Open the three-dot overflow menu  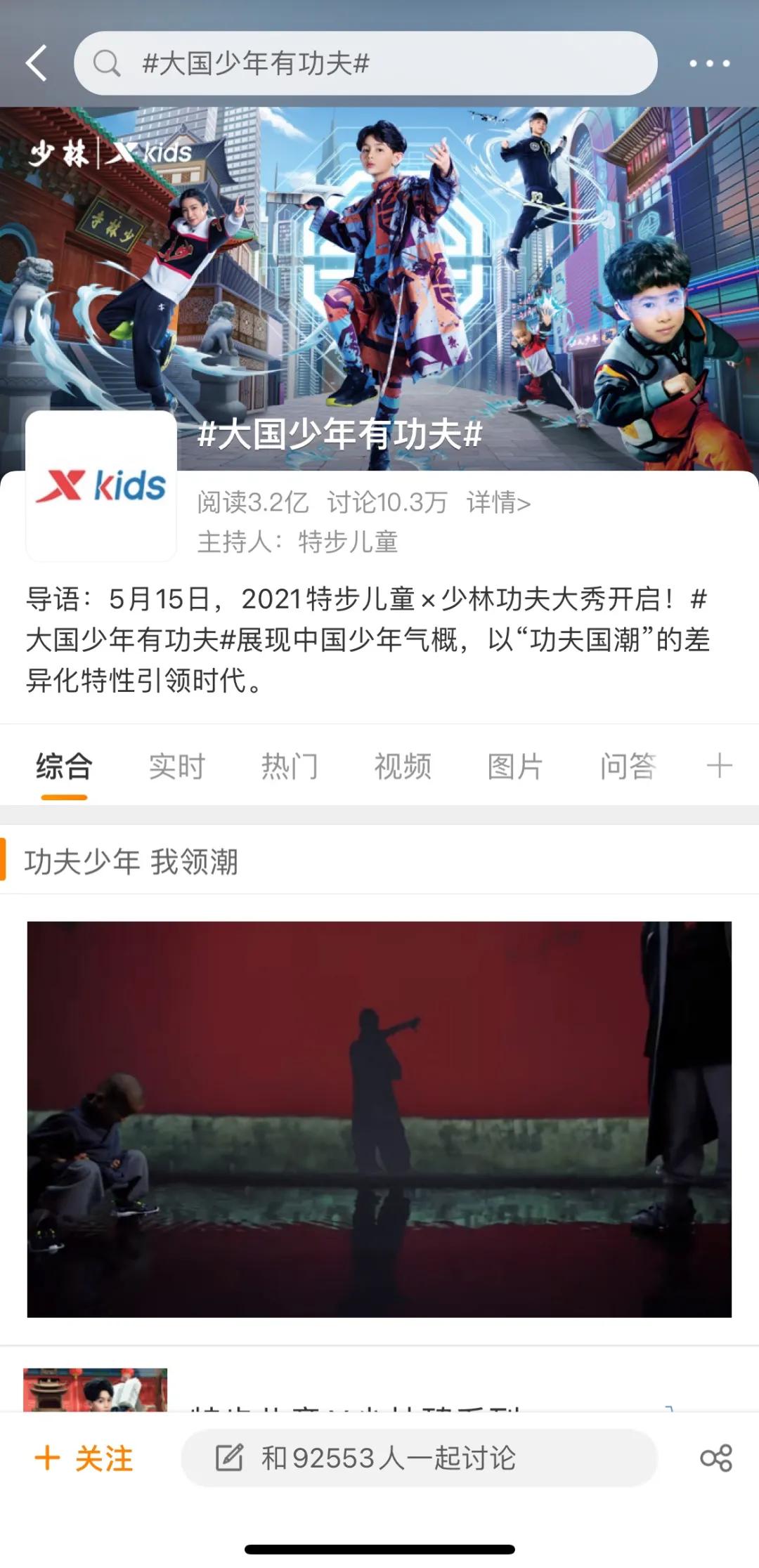coord(709,63)
